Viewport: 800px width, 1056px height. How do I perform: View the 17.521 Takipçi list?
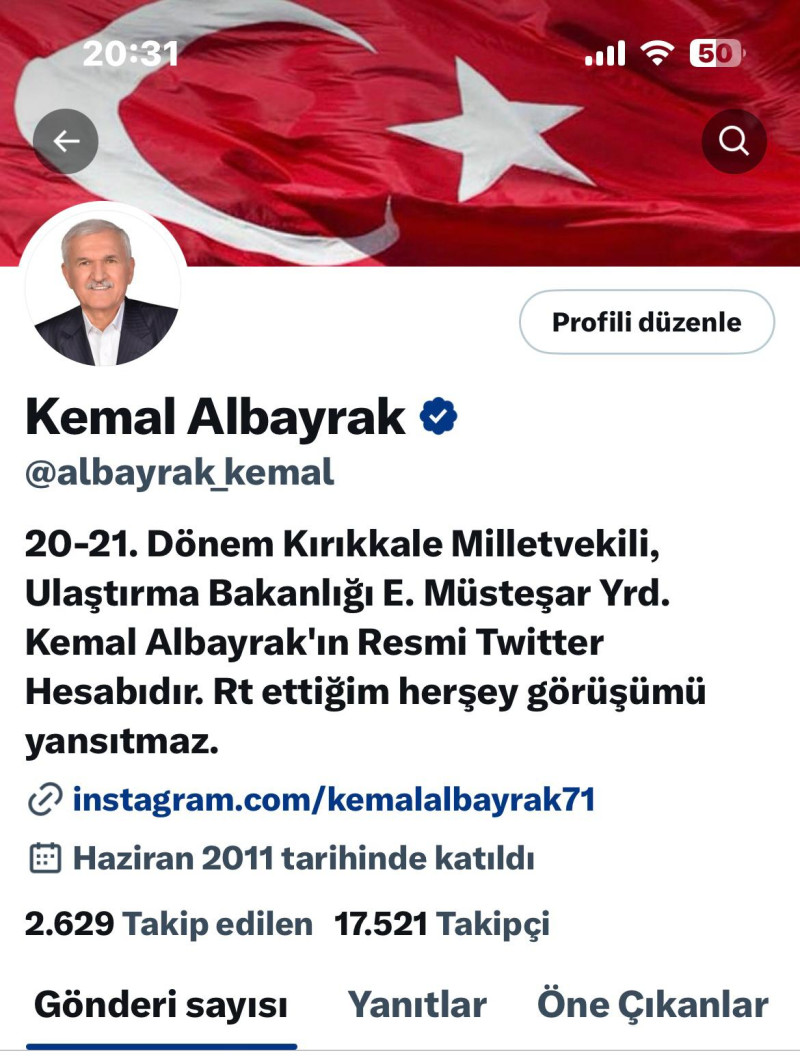click(x=442, y=924)
